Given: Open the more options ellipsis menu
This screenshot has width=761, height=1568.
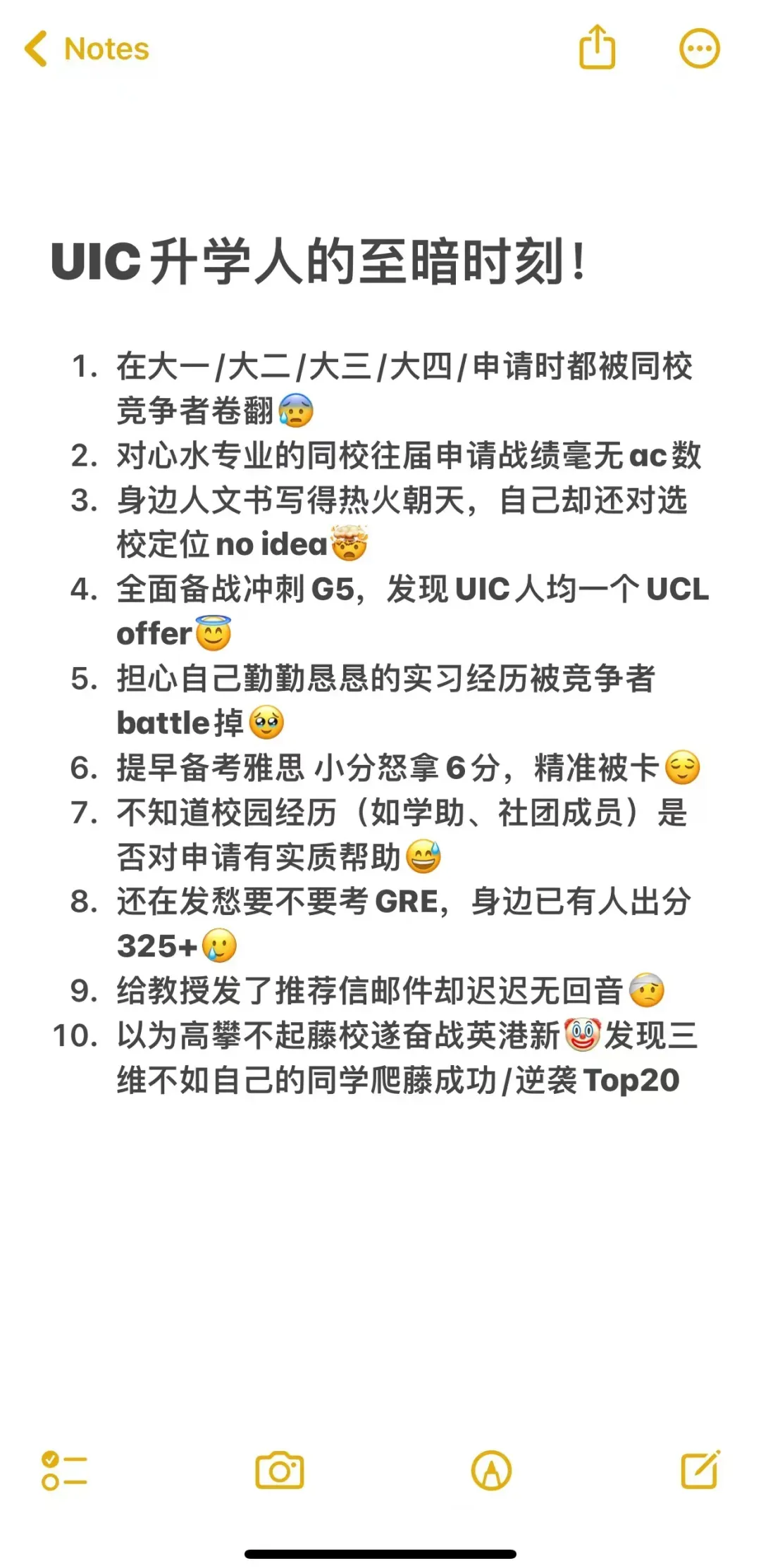Looking at the screenshot, I should pyautogui.click(x=699, y=49).
